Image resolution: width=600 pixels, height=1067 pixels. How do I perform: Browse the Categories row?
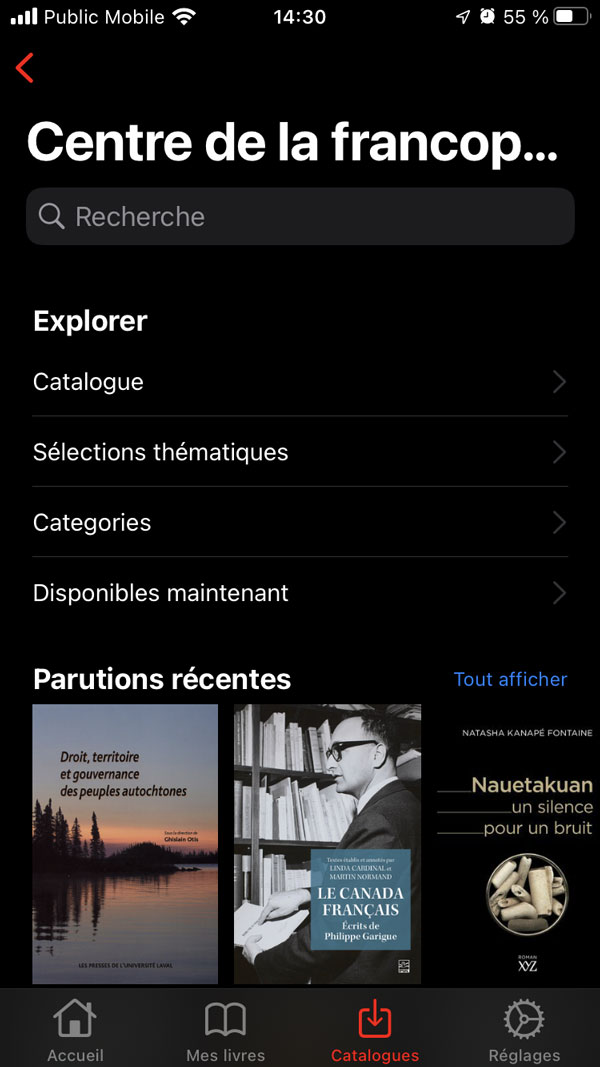300,522
